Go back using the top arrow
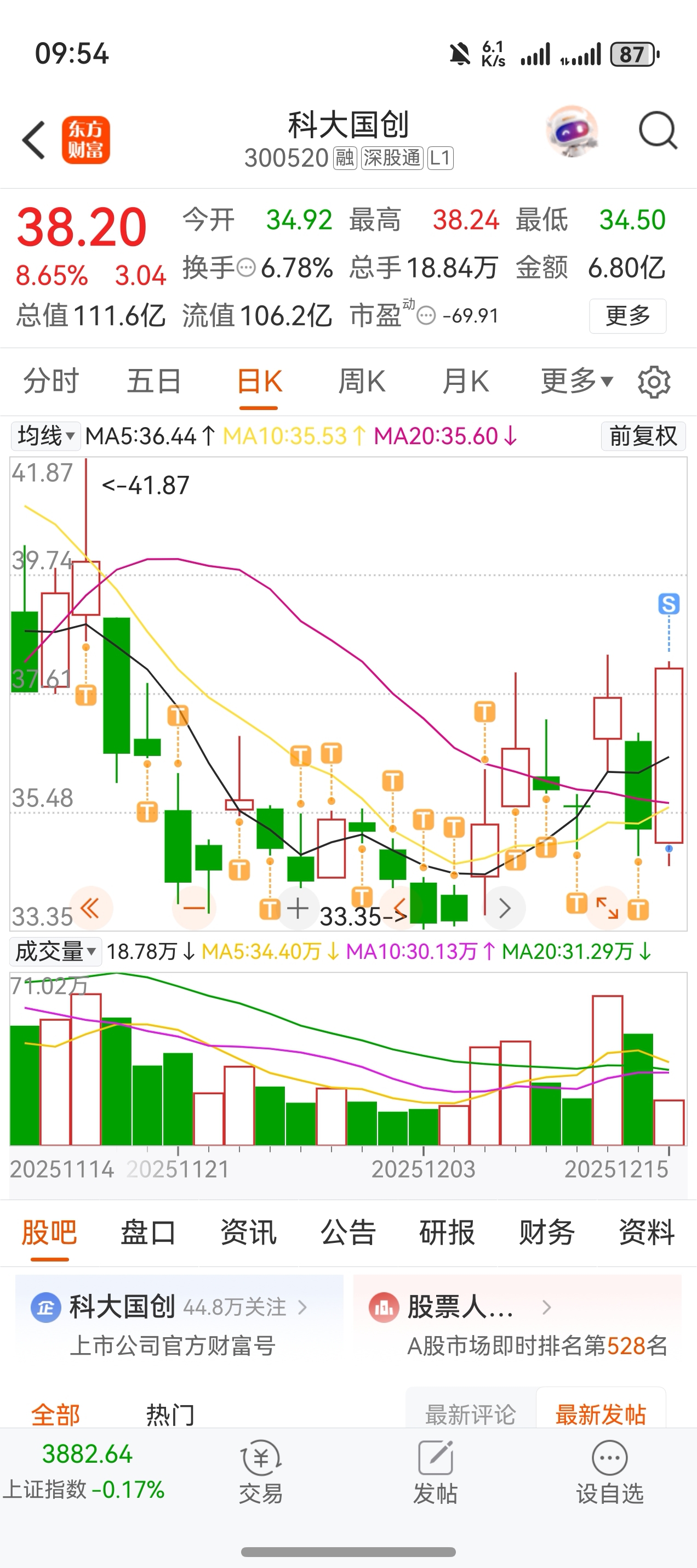 (34, 140)
